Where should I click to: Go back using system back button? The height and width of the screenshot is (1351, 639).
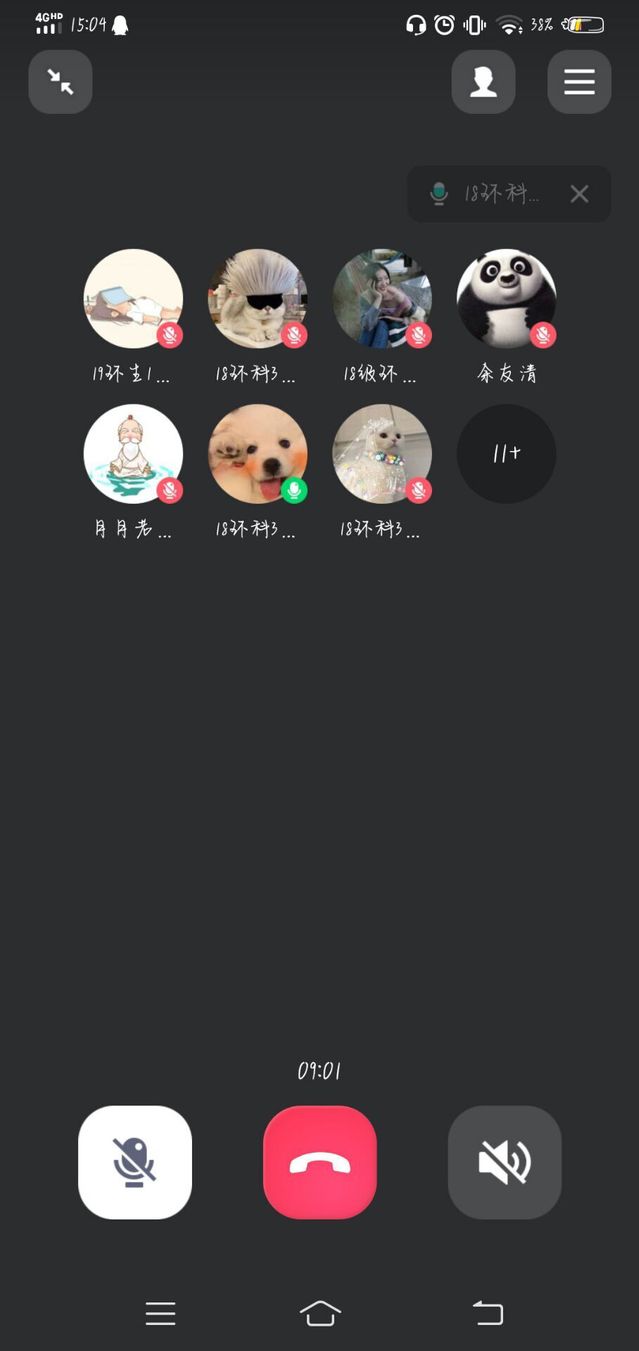tap(488, 1313)
